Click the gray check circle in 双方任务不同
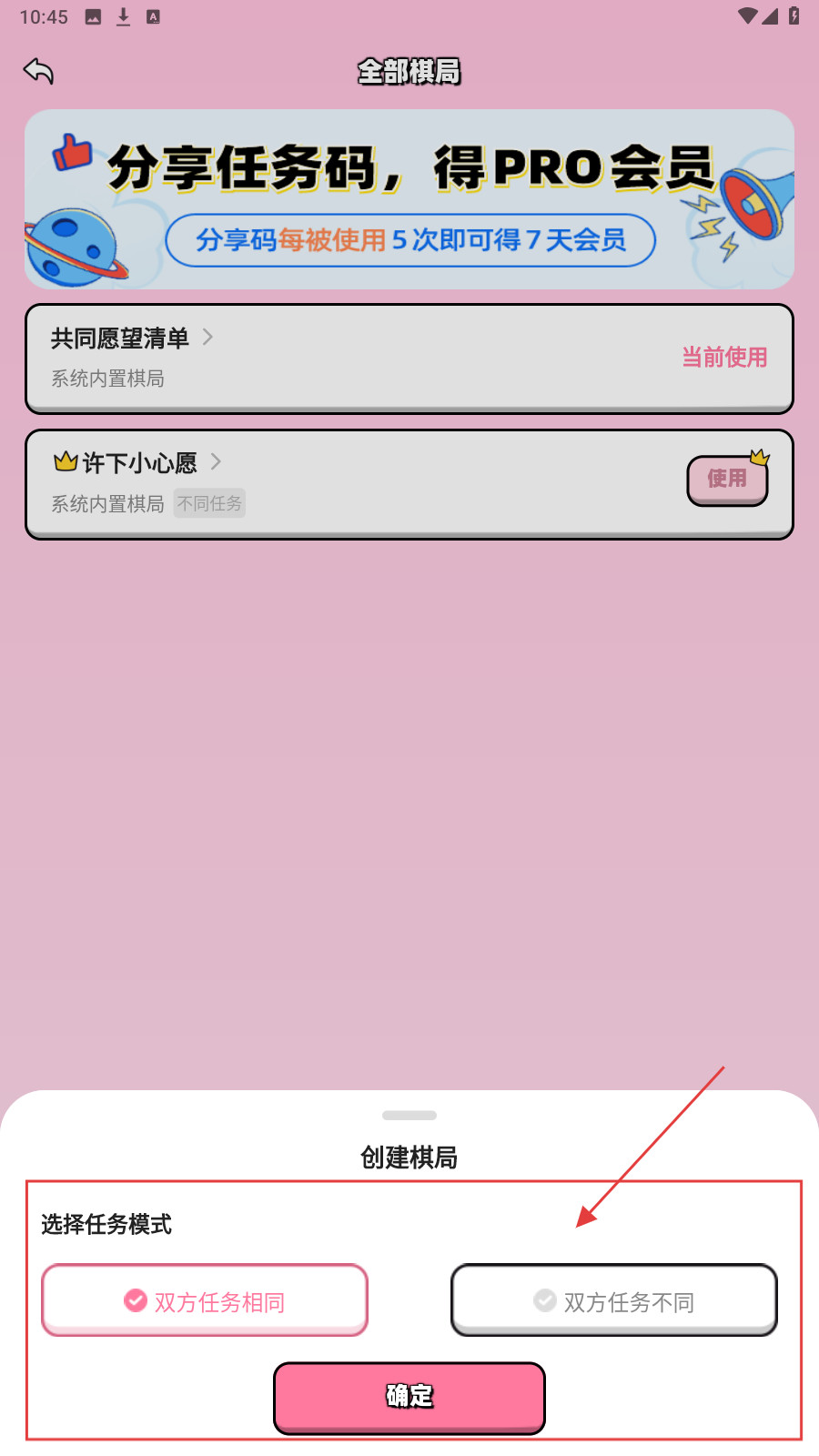The height and width of the screenshot is (1456, 819). pyautogui.click(x=544, y=1300)
